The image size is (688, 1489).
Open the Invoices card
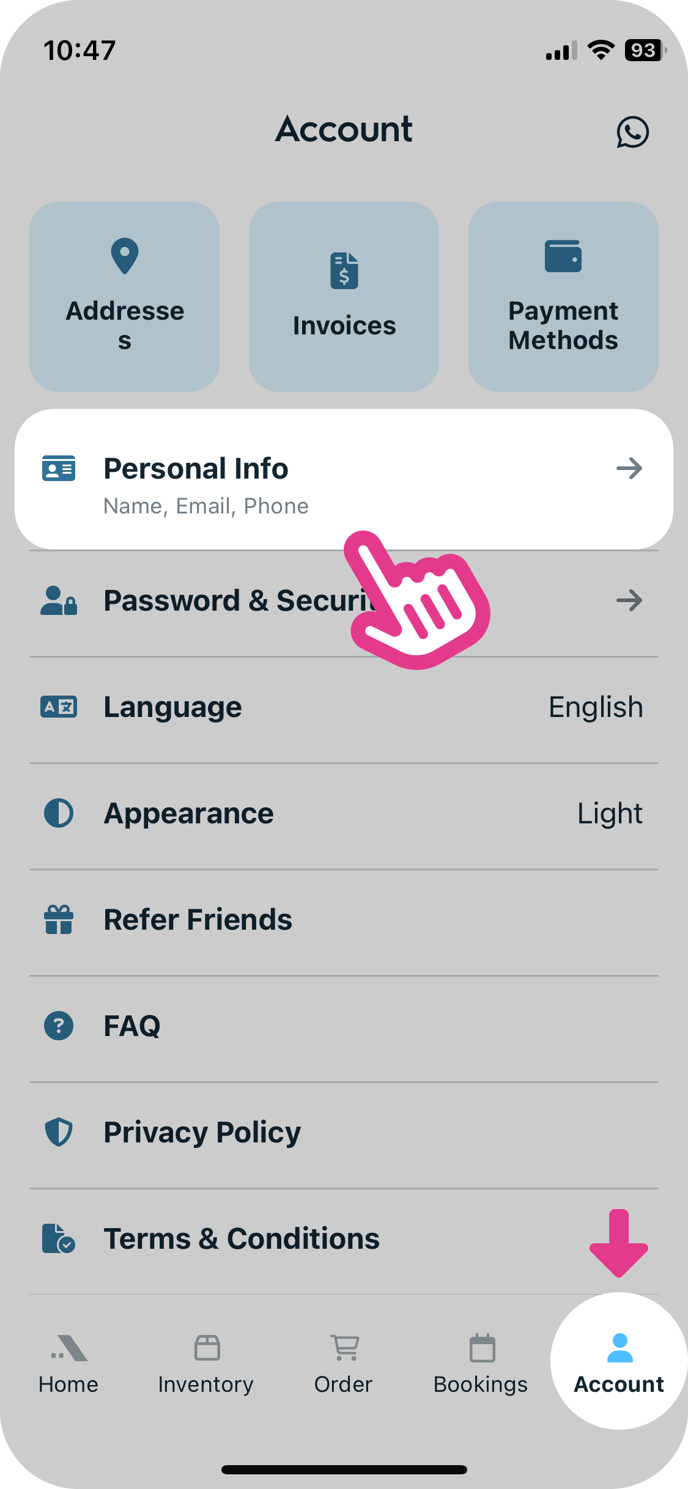point(344,296)
